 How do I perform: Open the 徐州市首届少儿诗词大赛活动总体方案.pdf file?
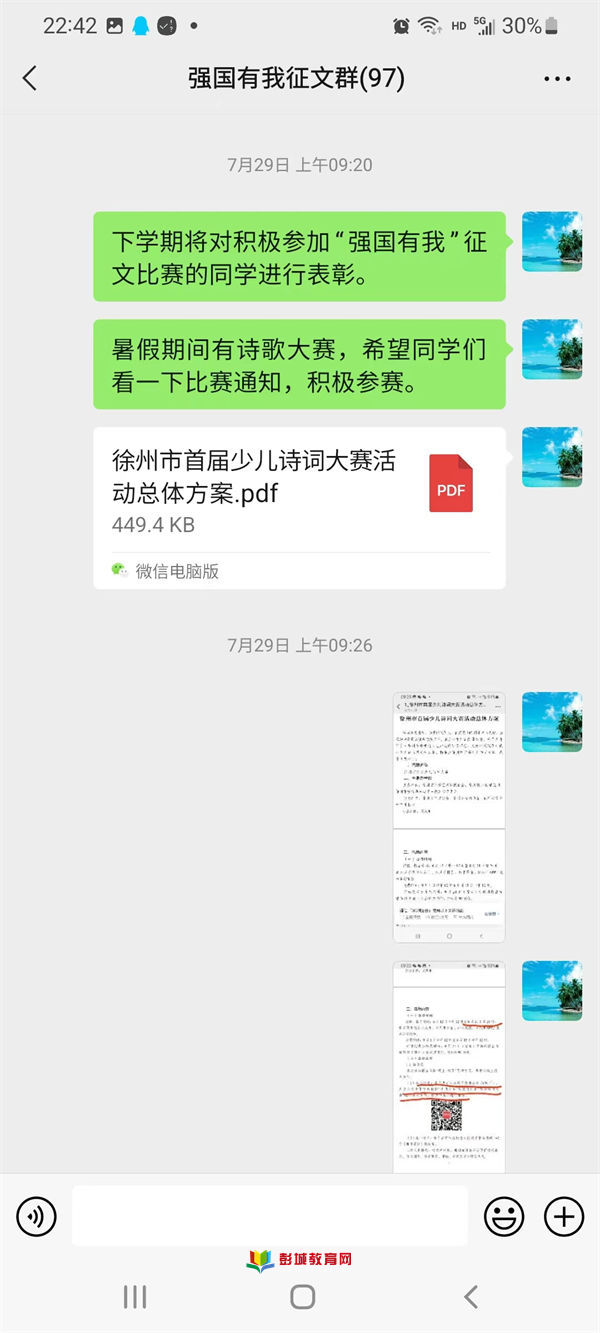click(x=299, y=507)
